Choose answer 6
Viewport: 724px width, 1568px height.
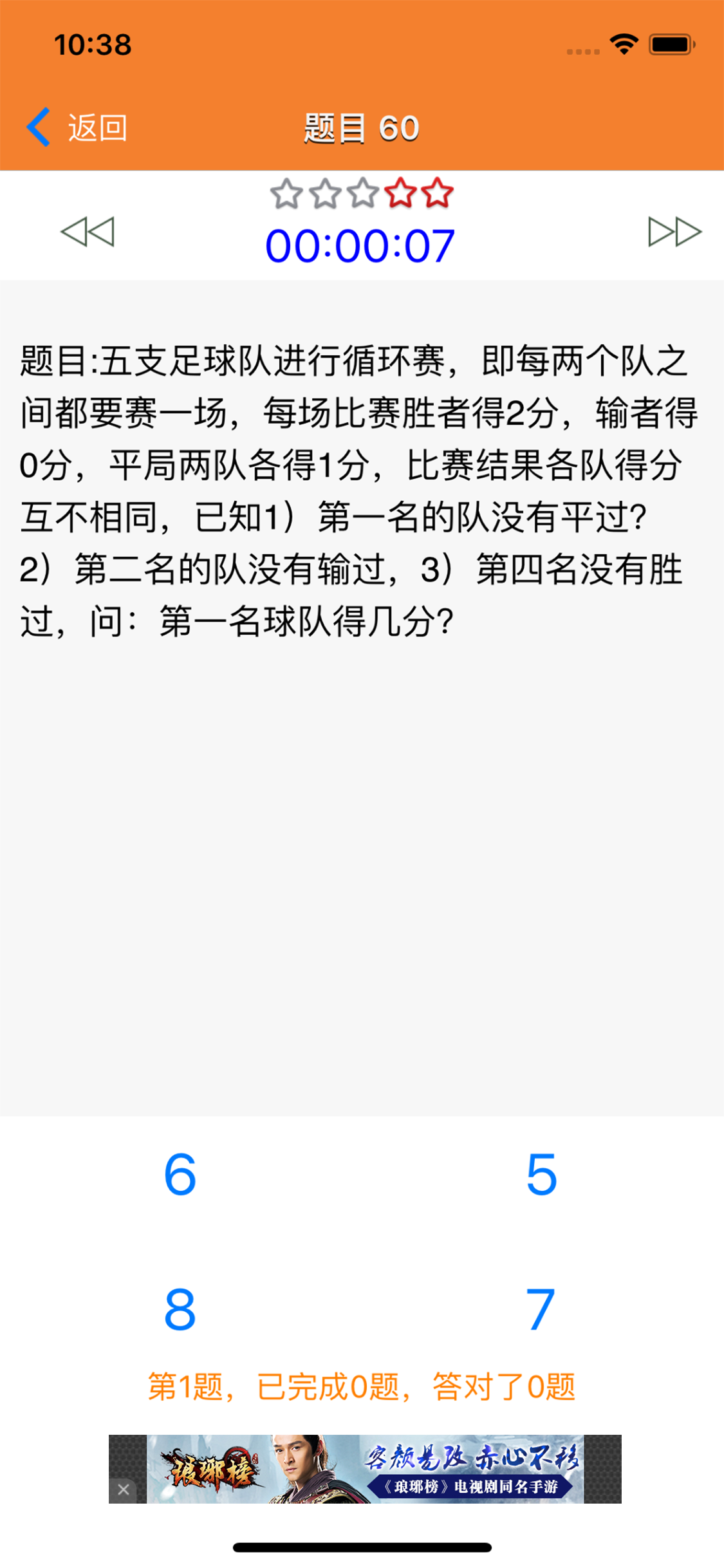[x=180, y=1174]
